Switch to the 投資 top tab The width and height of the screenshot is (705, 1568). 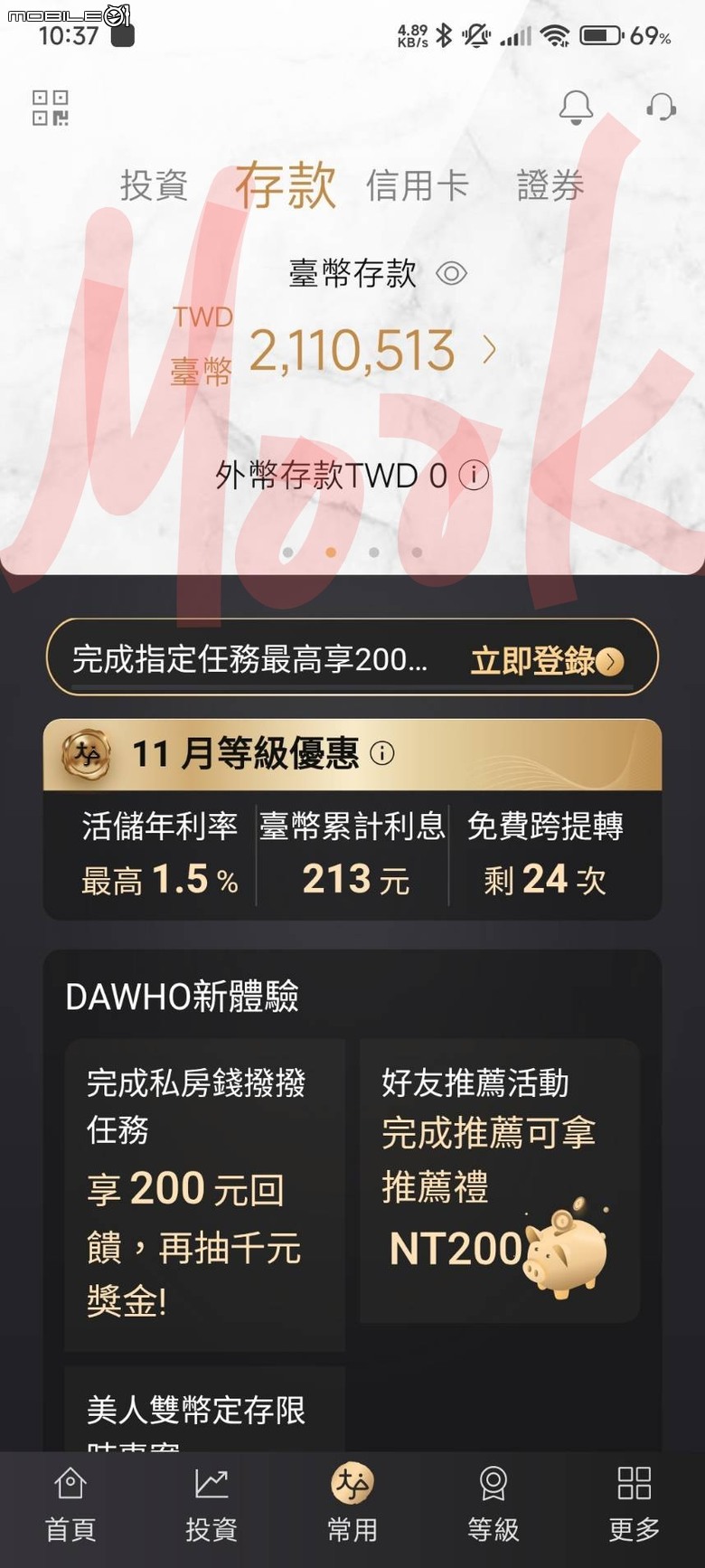click(x=154, y=185)
